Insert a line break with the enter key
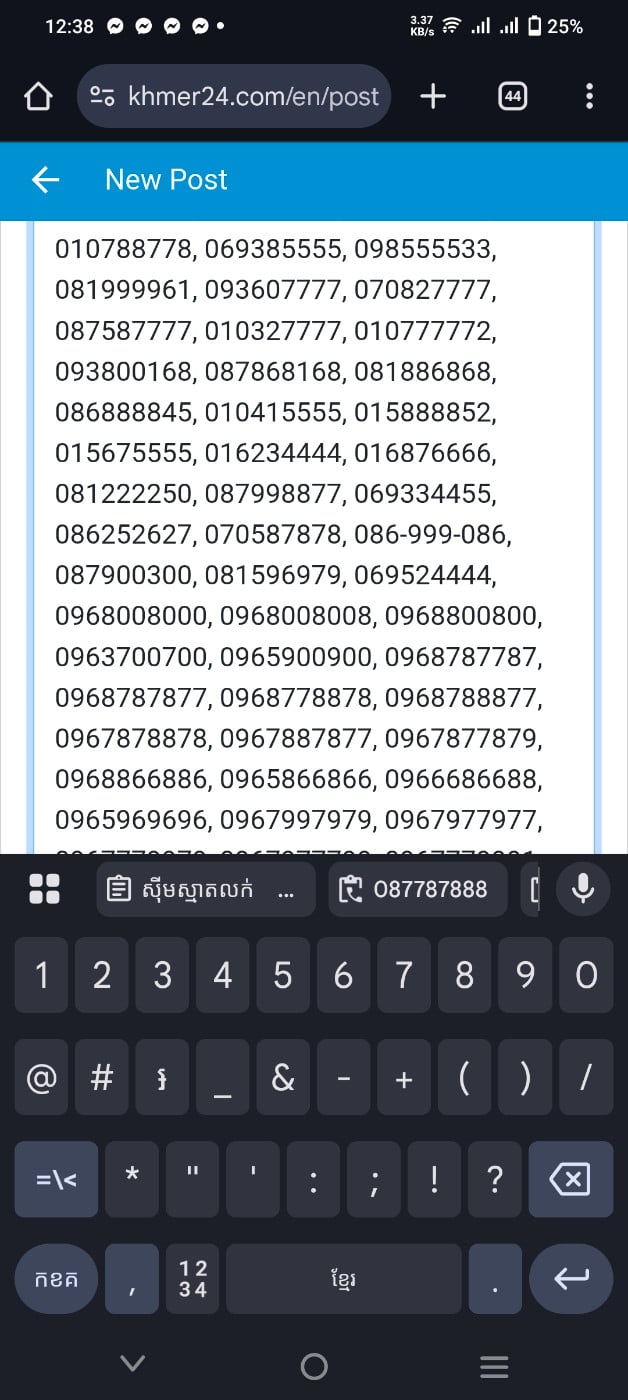628x1400 pixels. click(570, 1279)
